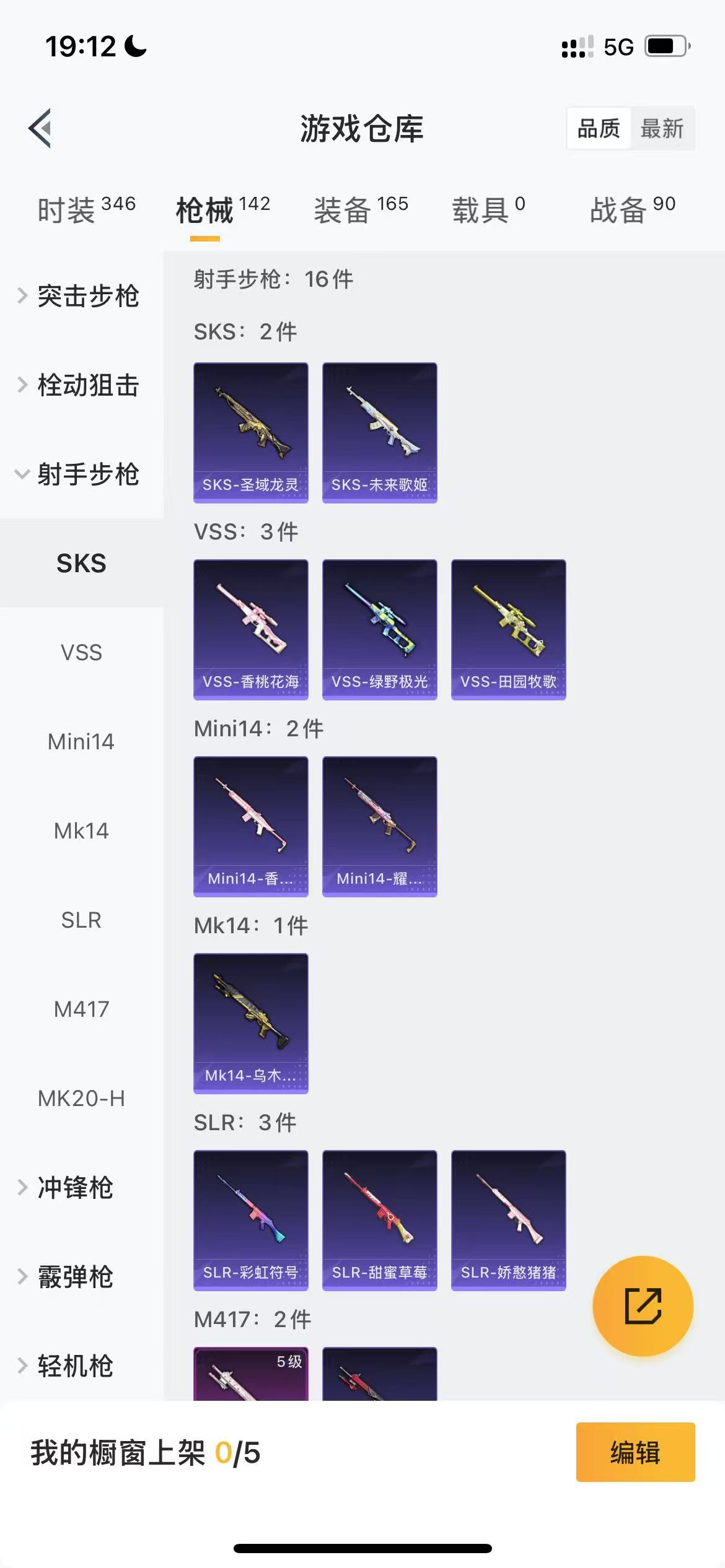Tap the orange floating share button
725x1568 pixels.
point(643,1306)
